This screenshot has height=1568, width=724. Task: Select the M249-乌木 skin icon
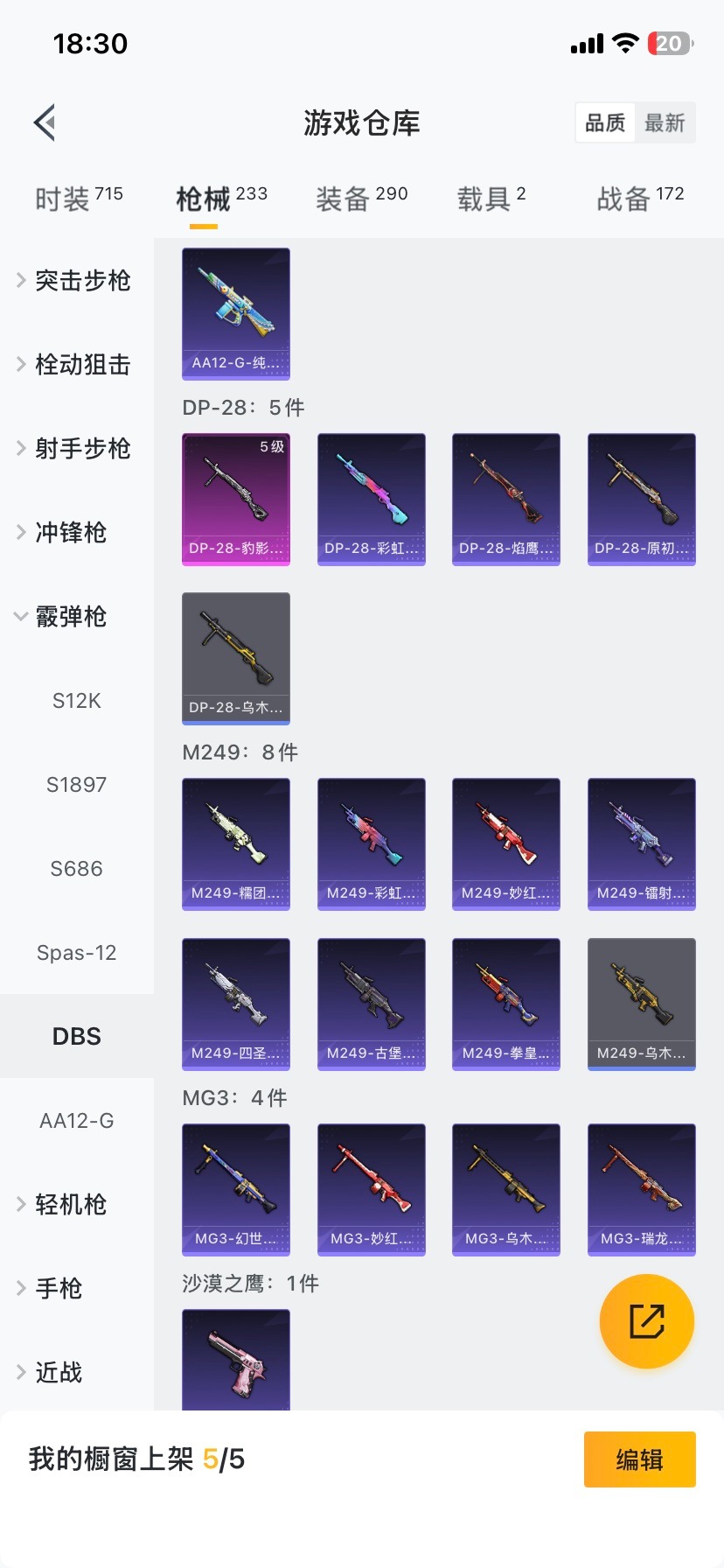click(641, 1004)
